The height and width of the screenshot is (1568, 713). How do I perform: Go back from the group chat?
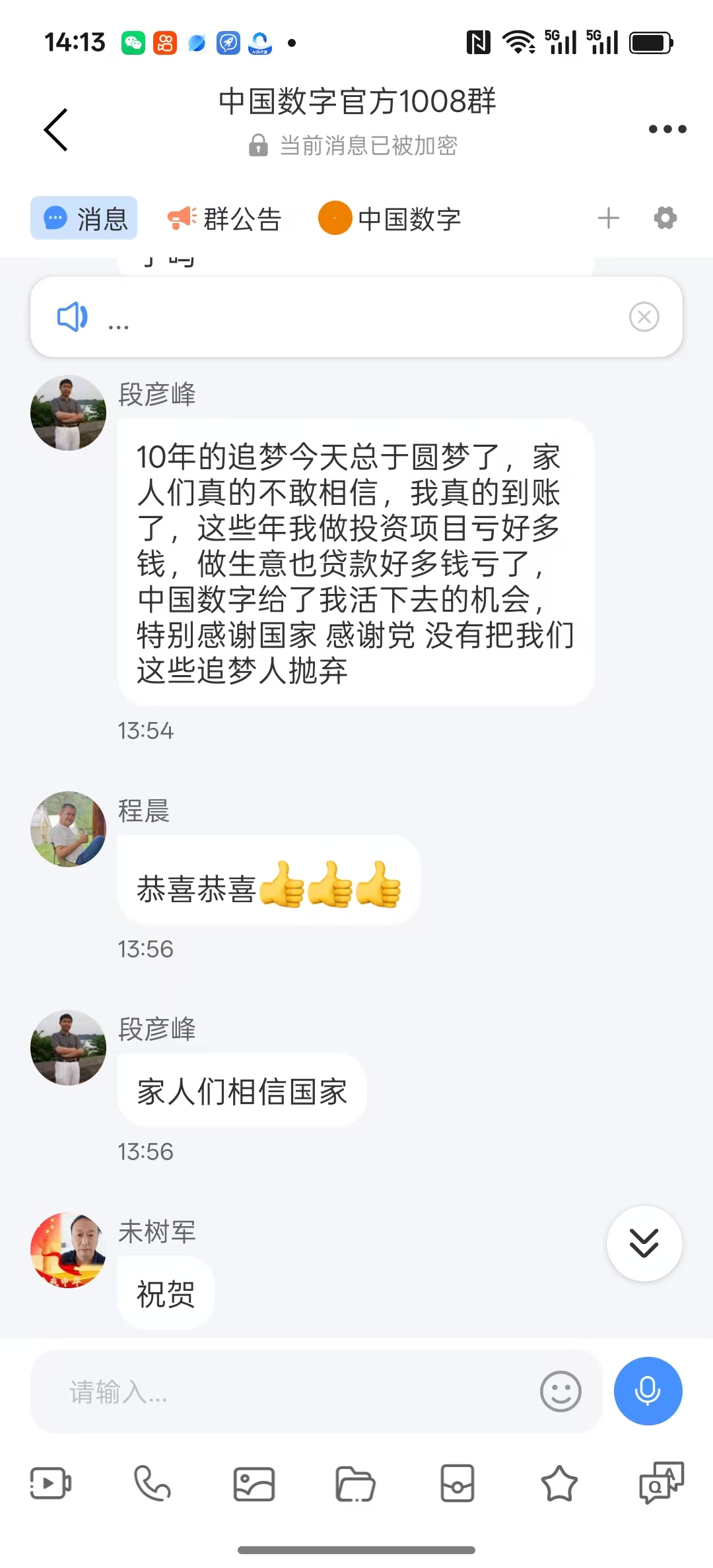57,129
